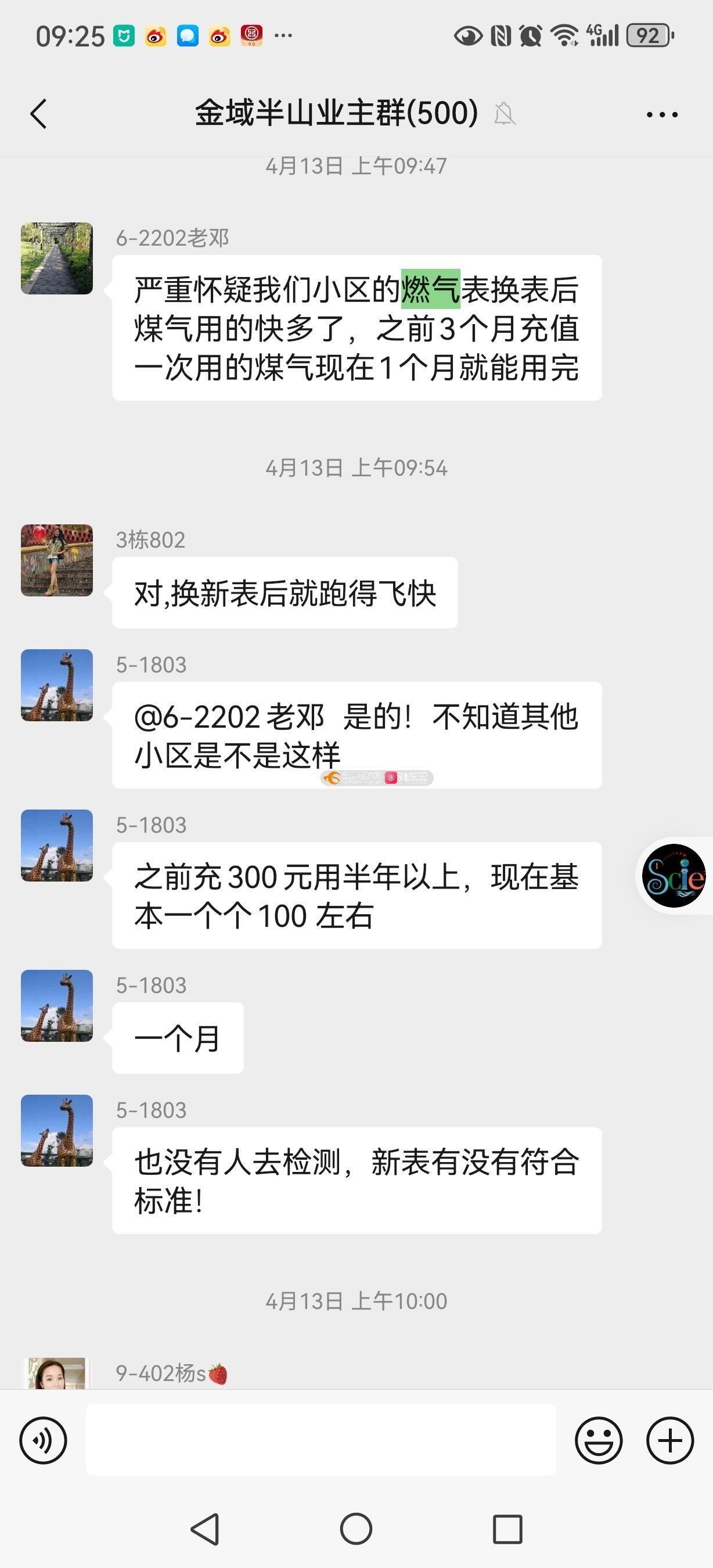Switch to voice message input

tap(43, 1440)
